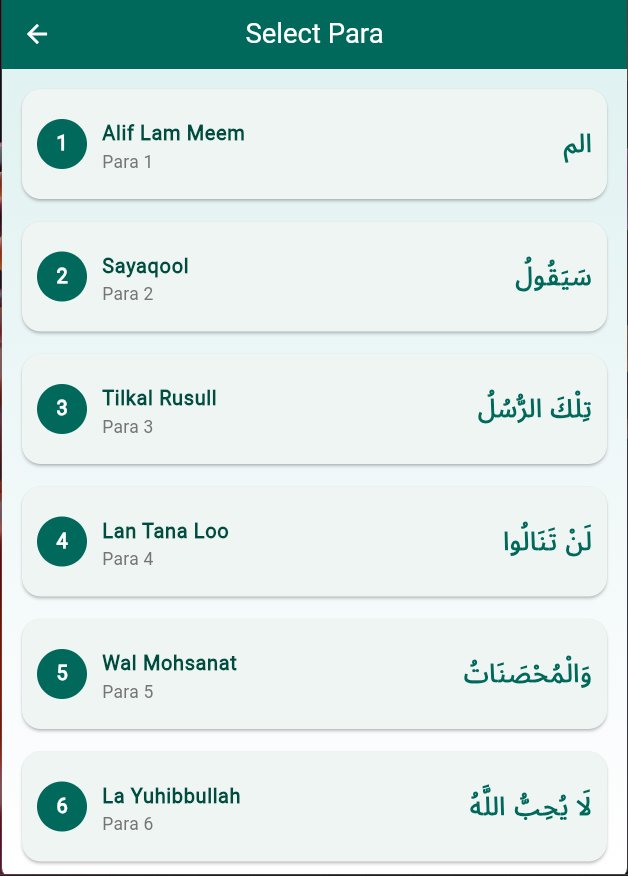Select the Sayaqool Para 2 card
The height and width of the screenshot is (876, 628).
[314, 277]
